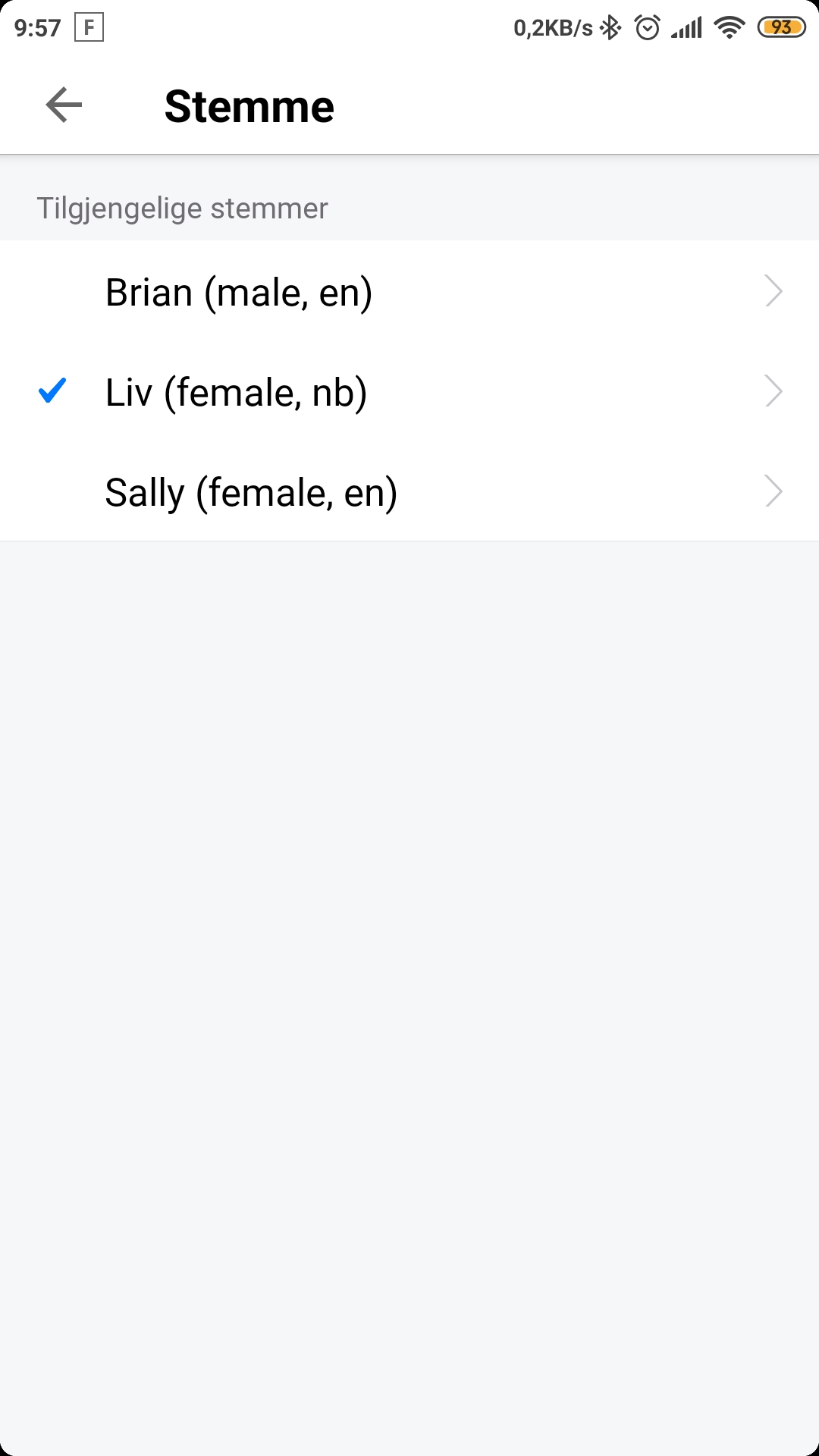Viewport: 819px width, 1456px height.
Task: Go back from the Stemme screen
Action: click(x=64, y=105)
